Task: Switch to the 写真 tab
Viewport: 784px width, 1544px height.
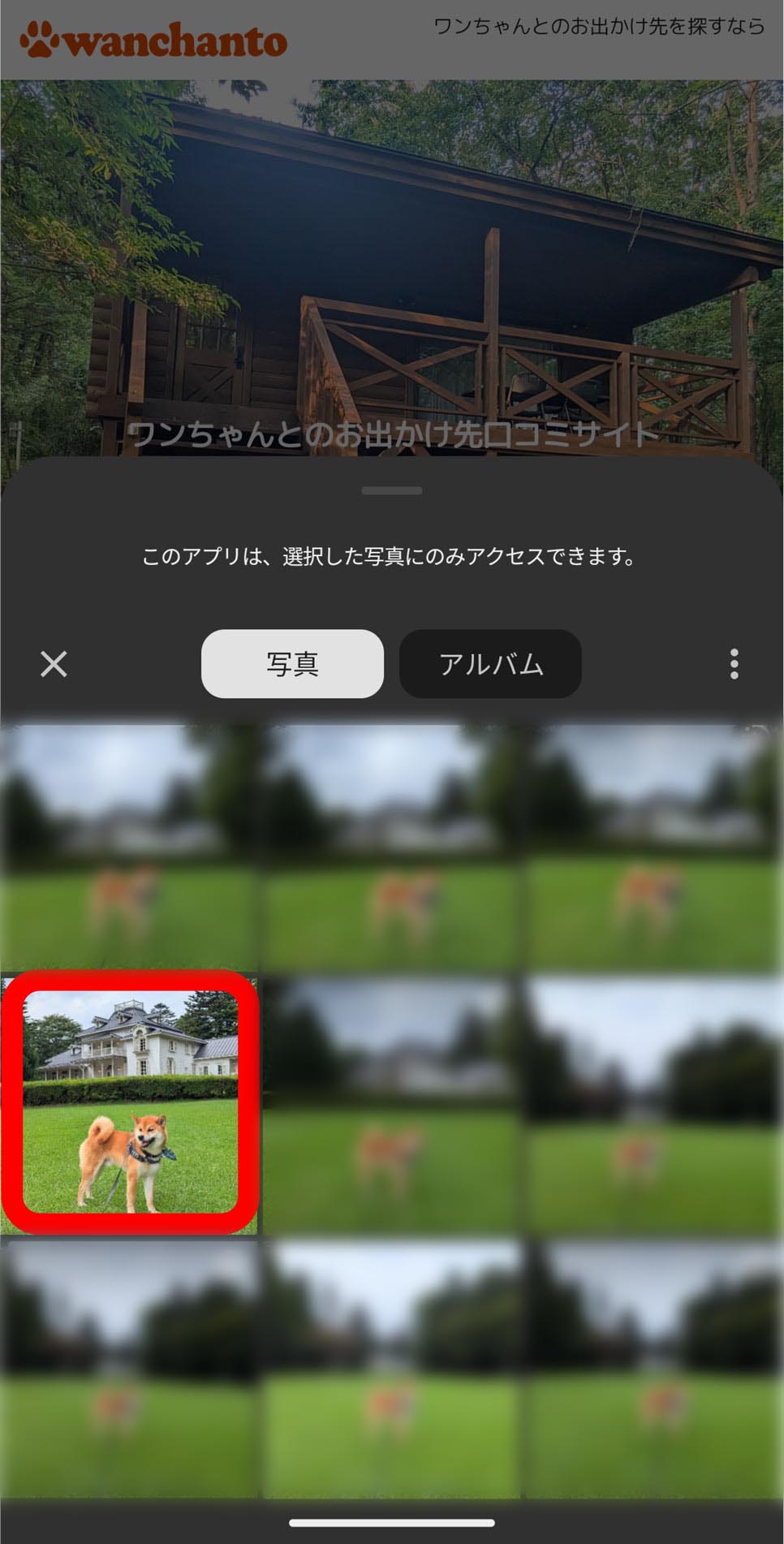Action: point(292,664)
